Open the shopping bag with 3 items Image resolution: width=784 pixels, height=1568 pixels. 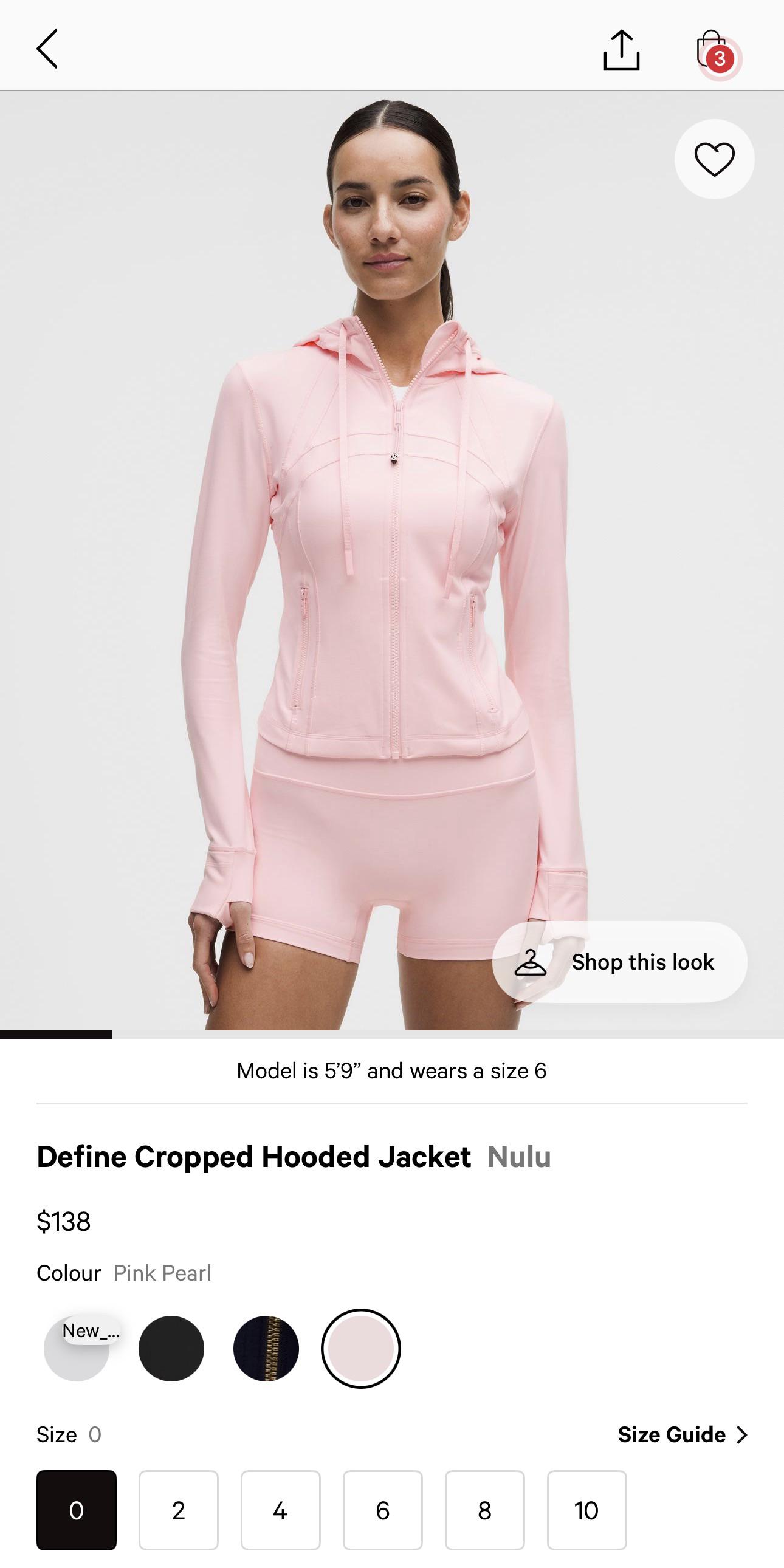714,51
